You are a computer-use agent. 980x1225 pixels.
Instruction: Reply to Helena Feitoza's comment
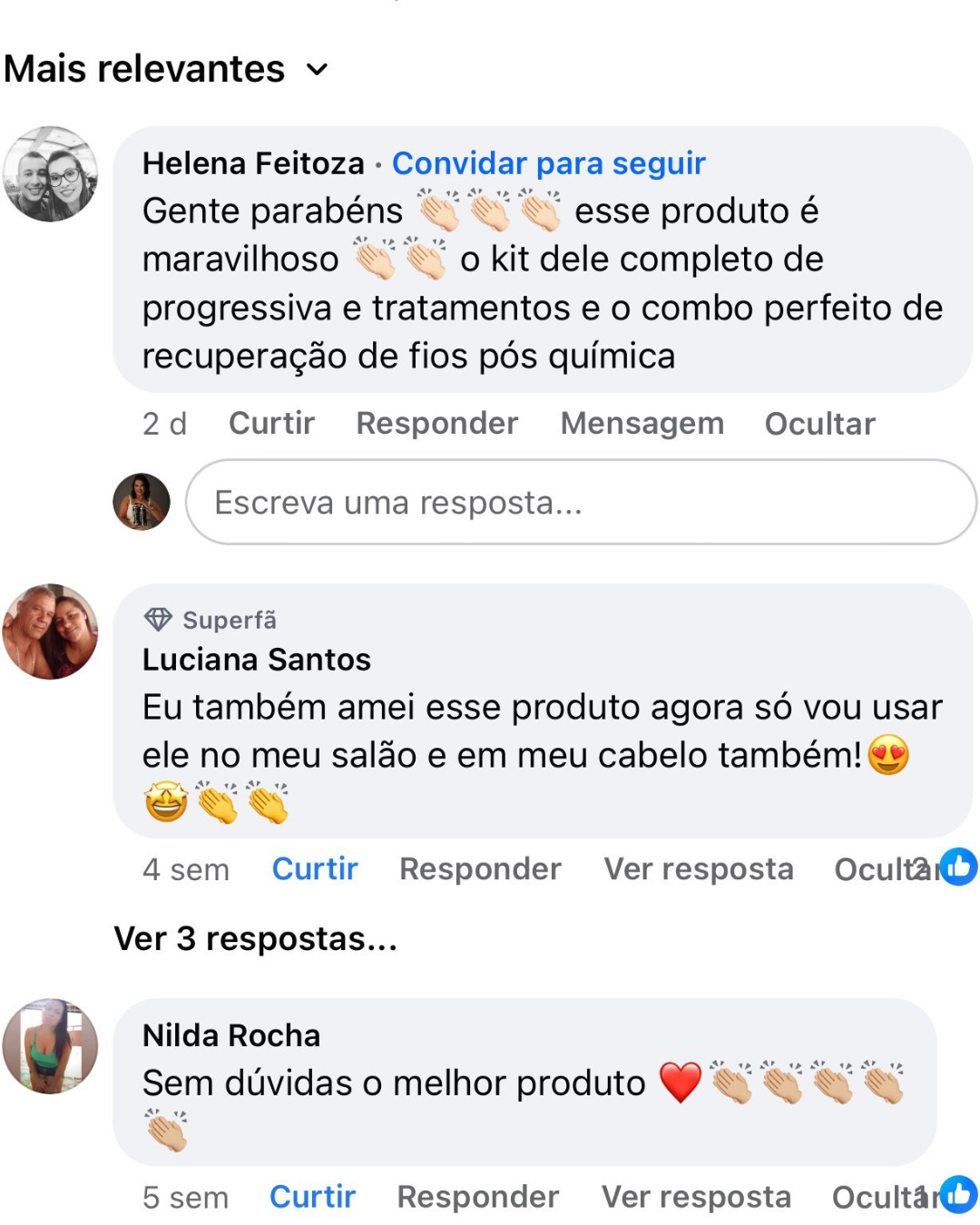(x=436, y=424)
